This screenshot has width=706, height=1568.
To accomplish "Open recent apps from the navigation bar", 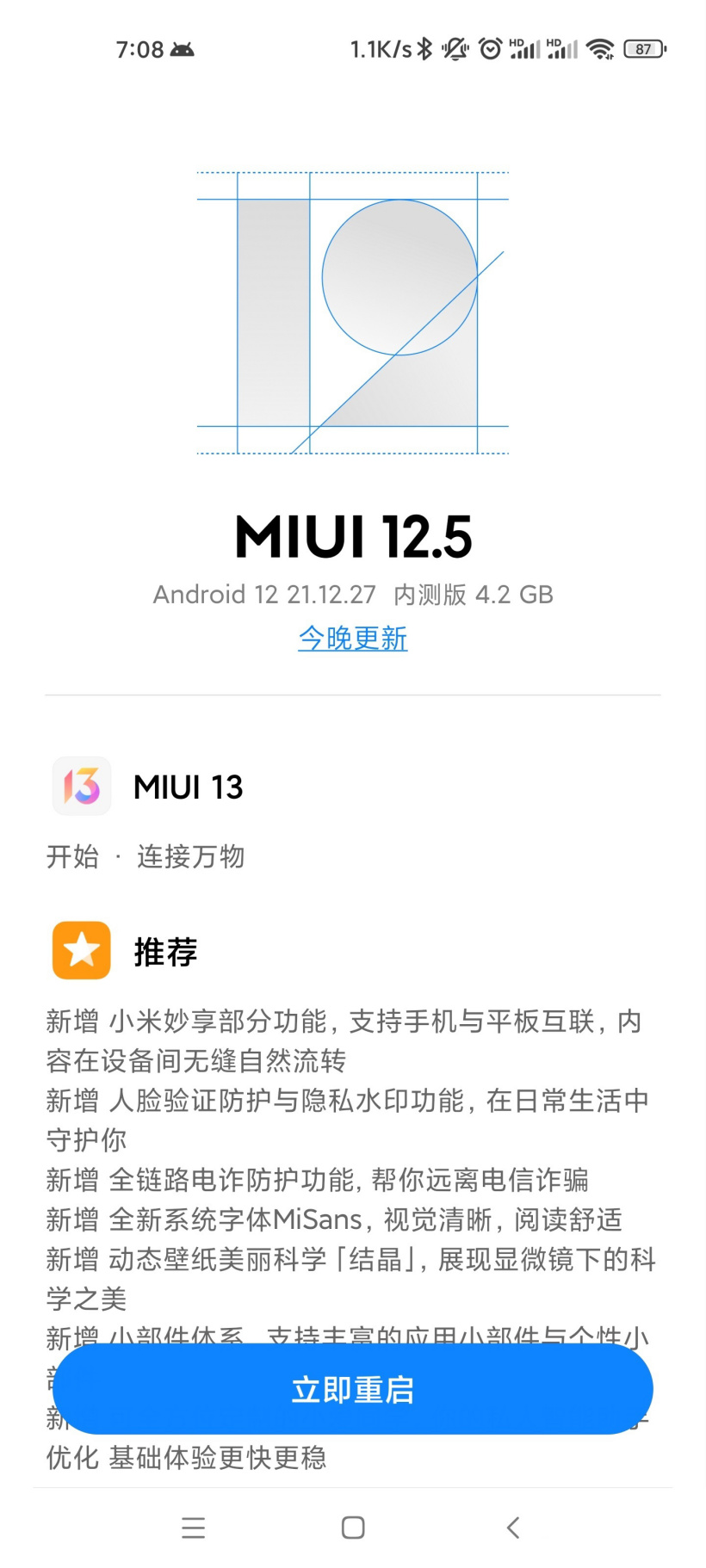I will [x=194, y=1528].
